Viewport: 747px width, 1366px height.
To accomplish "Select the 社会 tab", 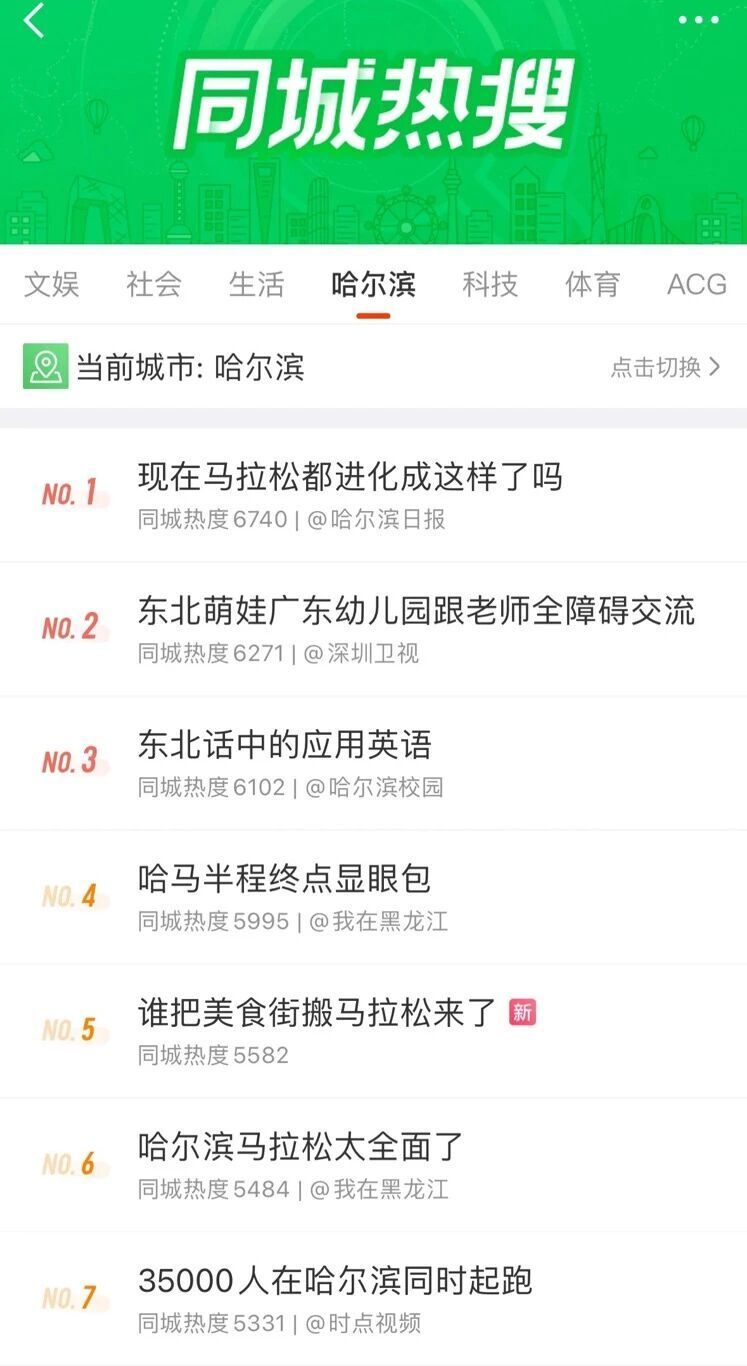I will 153,285.
